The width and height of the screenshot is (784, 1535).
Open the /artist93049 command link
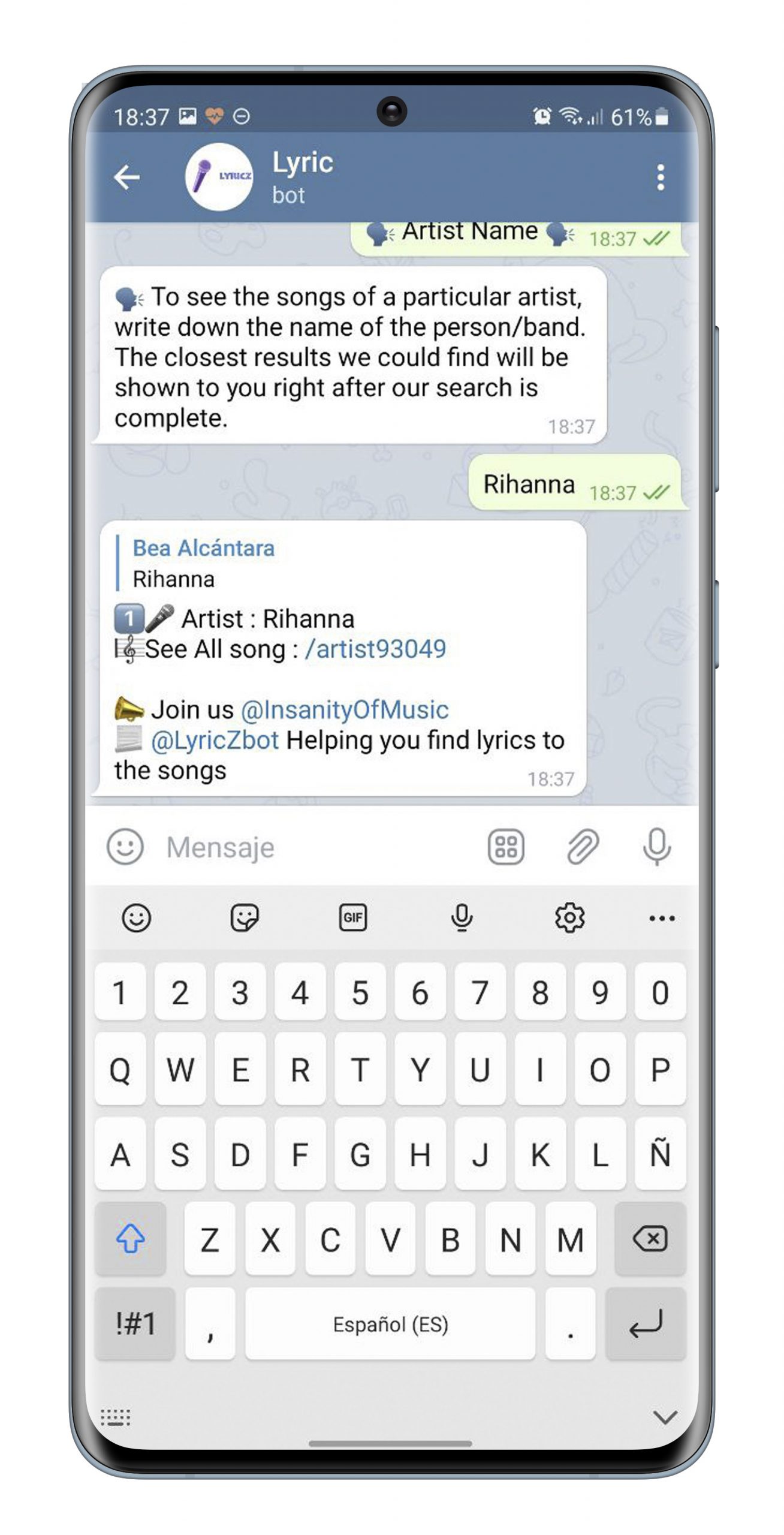coord(375,649)
